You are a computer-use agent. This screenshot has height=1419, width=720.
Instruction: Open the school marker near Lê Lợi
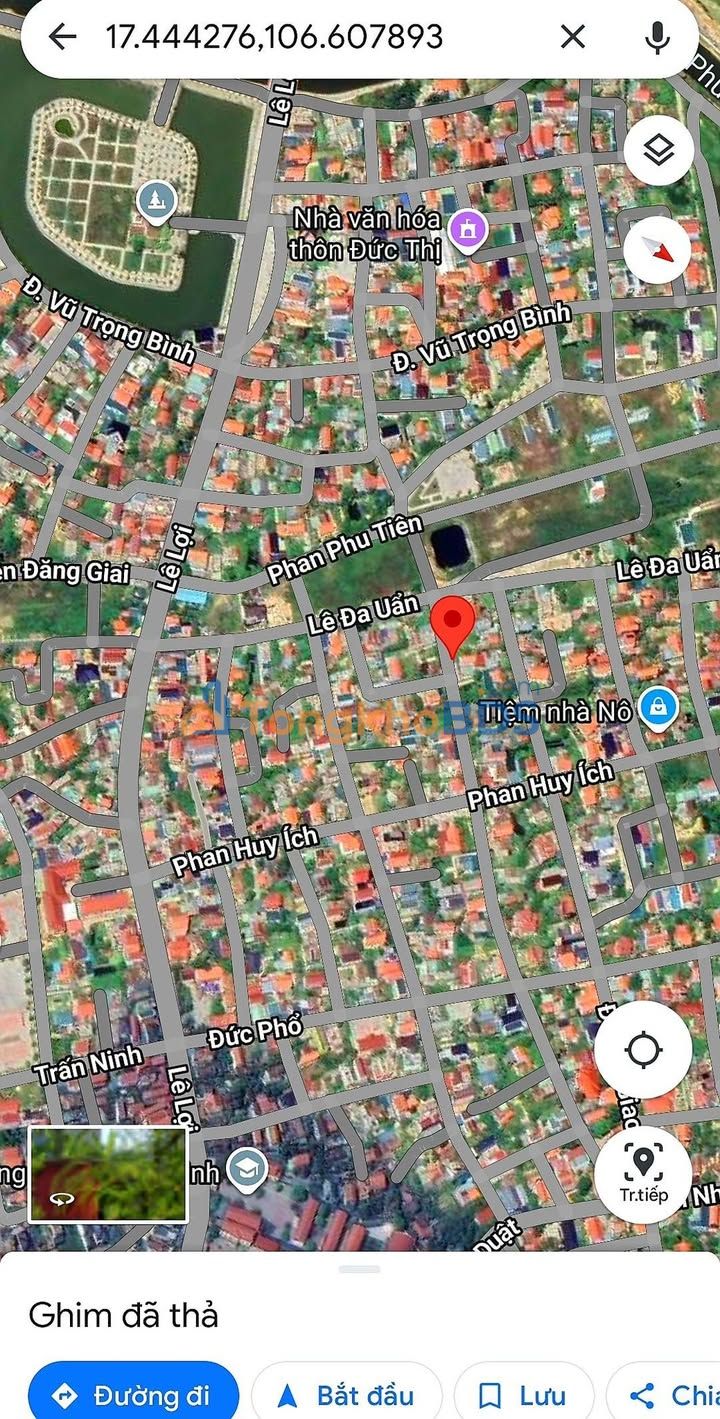coord(246,1168)
